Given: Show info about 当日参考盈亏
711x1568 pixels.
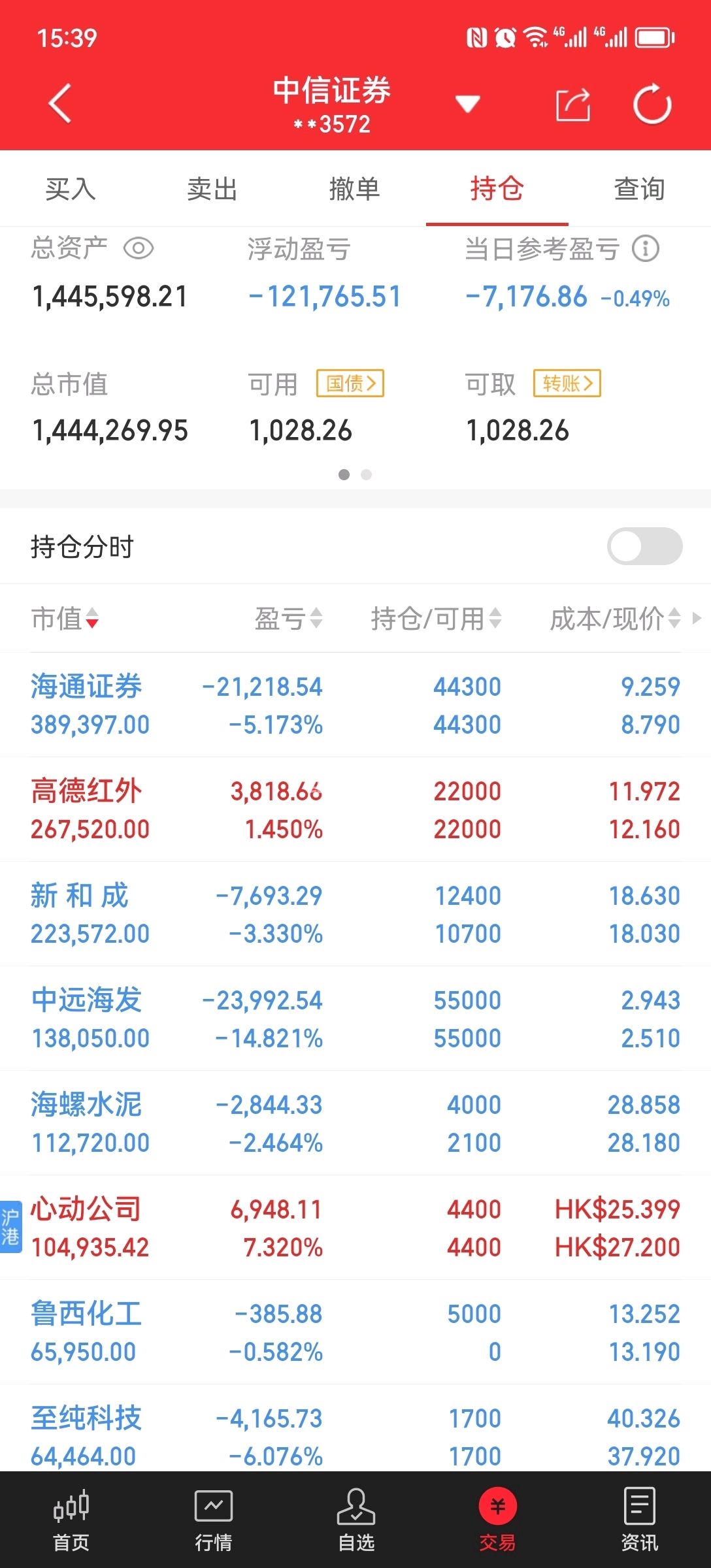Looking at the screenshot, I should coord(646,248).
